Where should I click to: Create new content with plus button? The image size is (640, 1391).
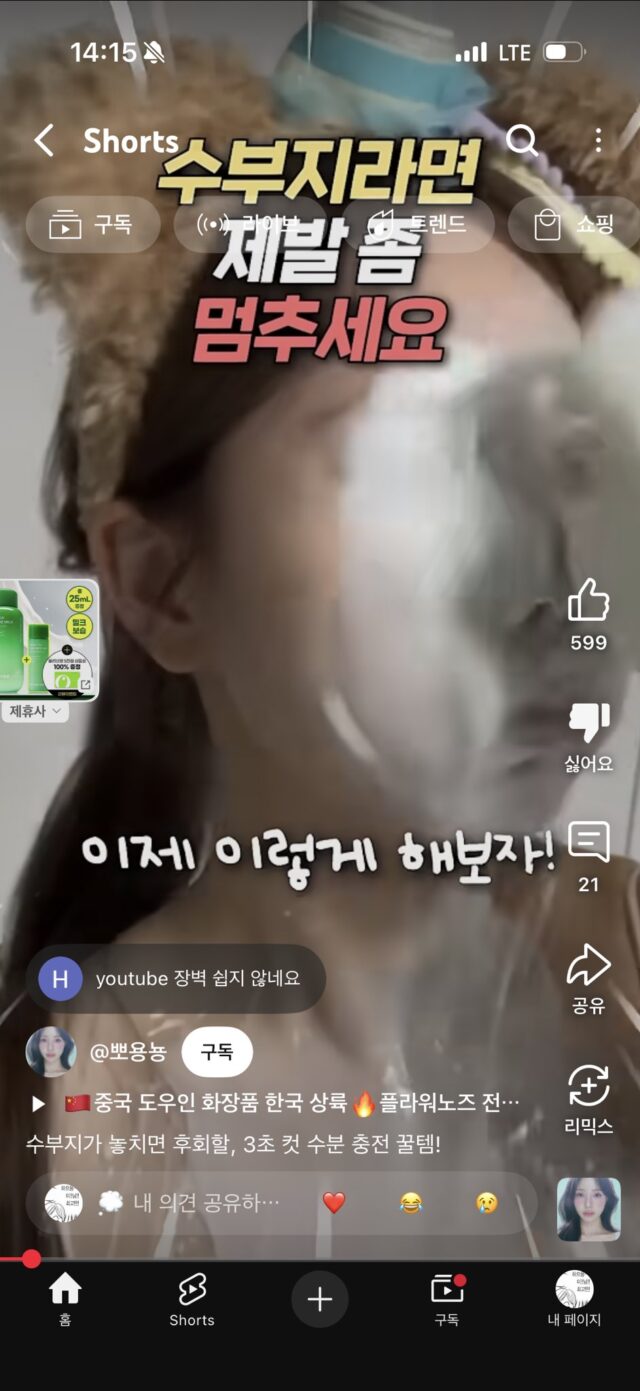point(319,1300)
